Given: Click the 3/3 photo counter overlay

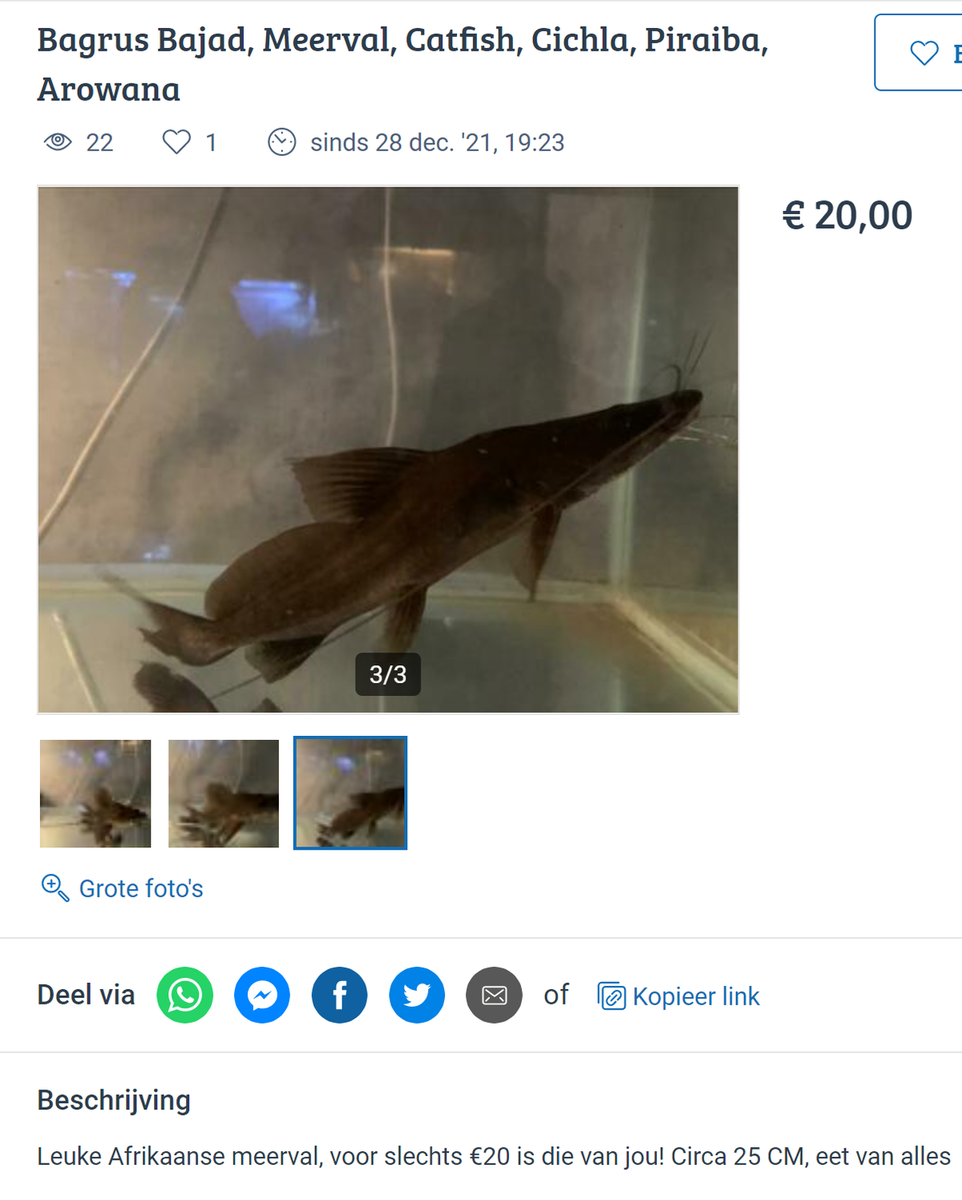Looking at the screenshot, I should click(388, 674).
